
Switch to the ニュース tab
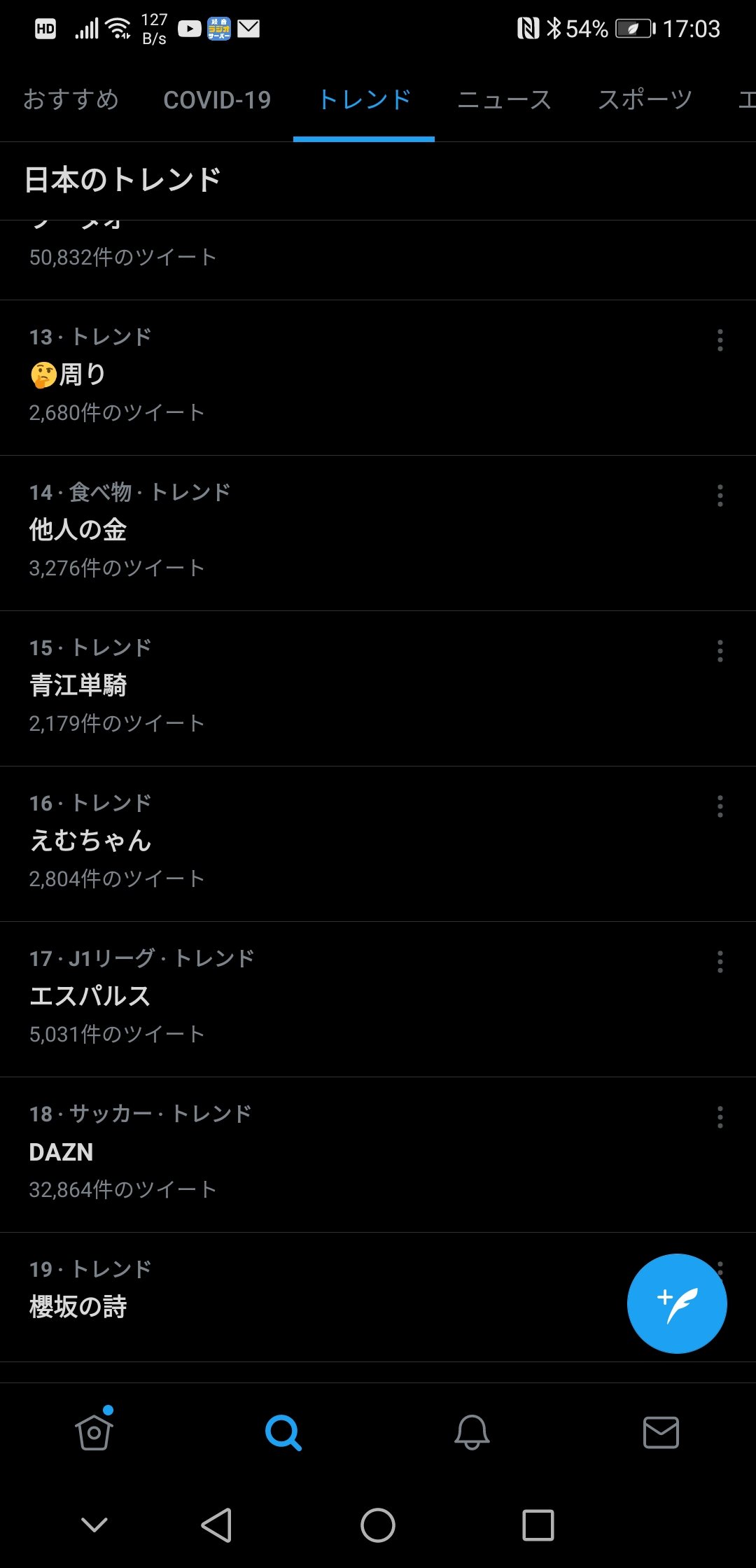pyautogui.click(x=504, y=100)
